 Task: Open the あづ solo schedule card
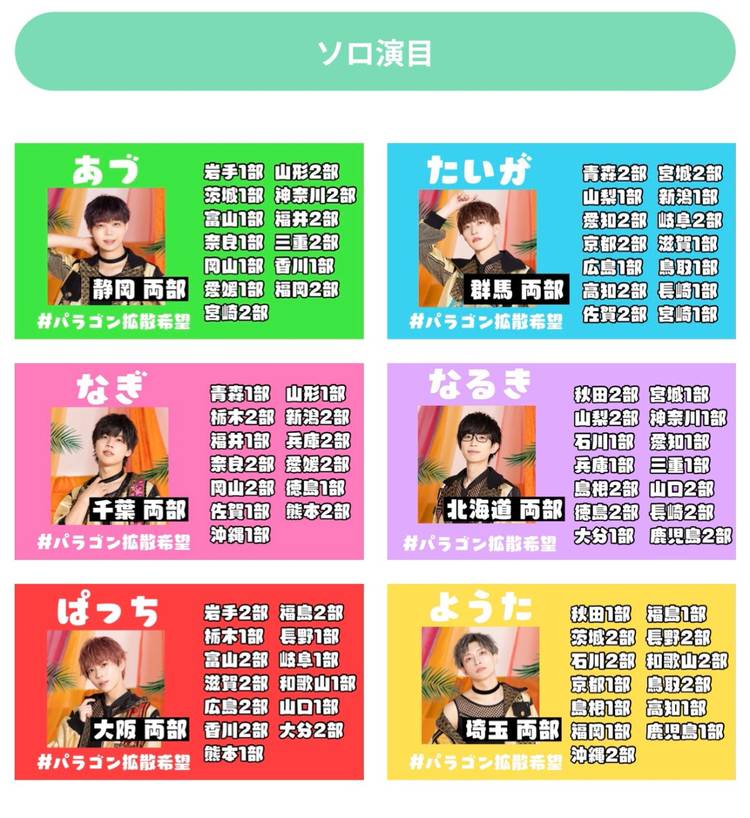coord(189,241)
